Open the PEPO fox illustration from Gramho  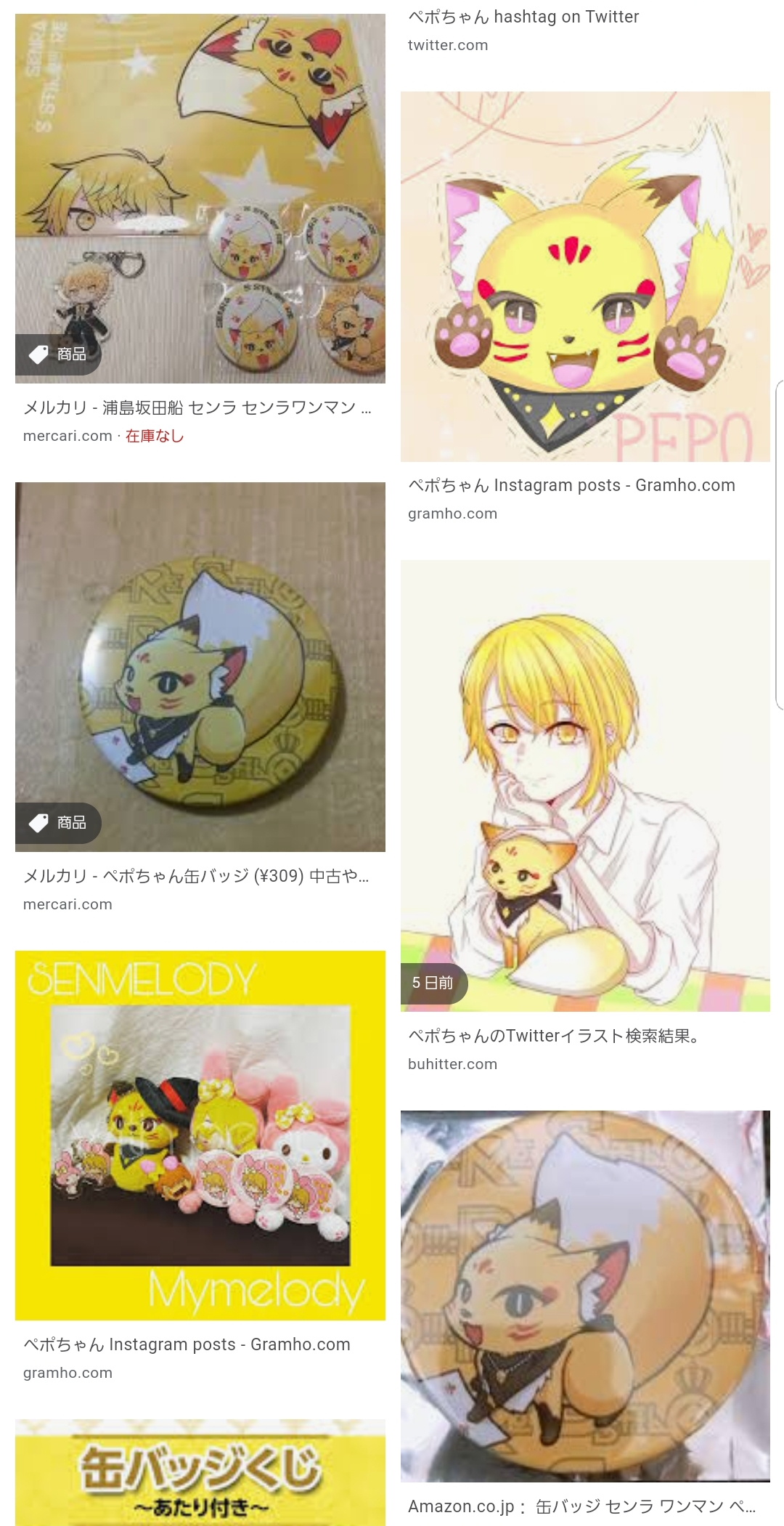click(585, 276)
